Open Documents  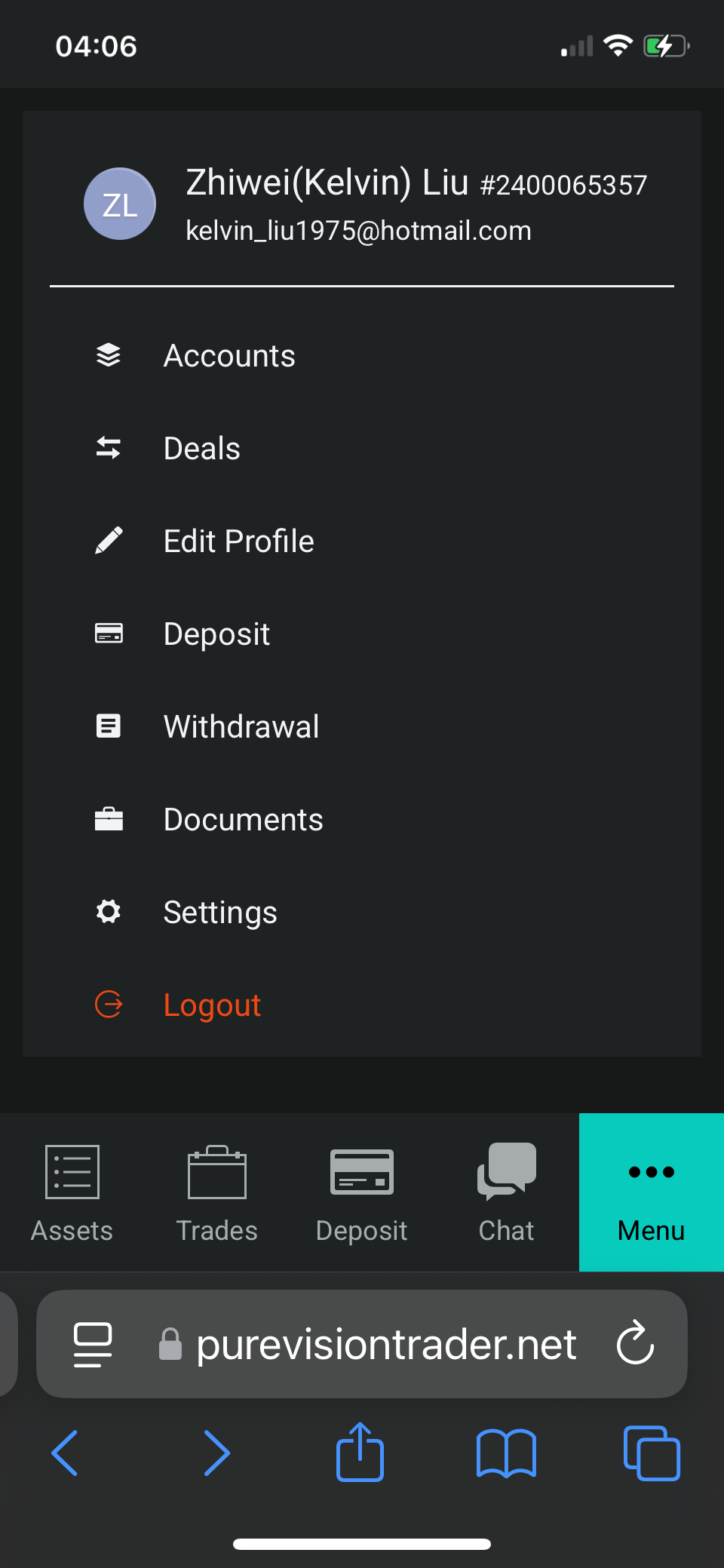pos(243,820)
